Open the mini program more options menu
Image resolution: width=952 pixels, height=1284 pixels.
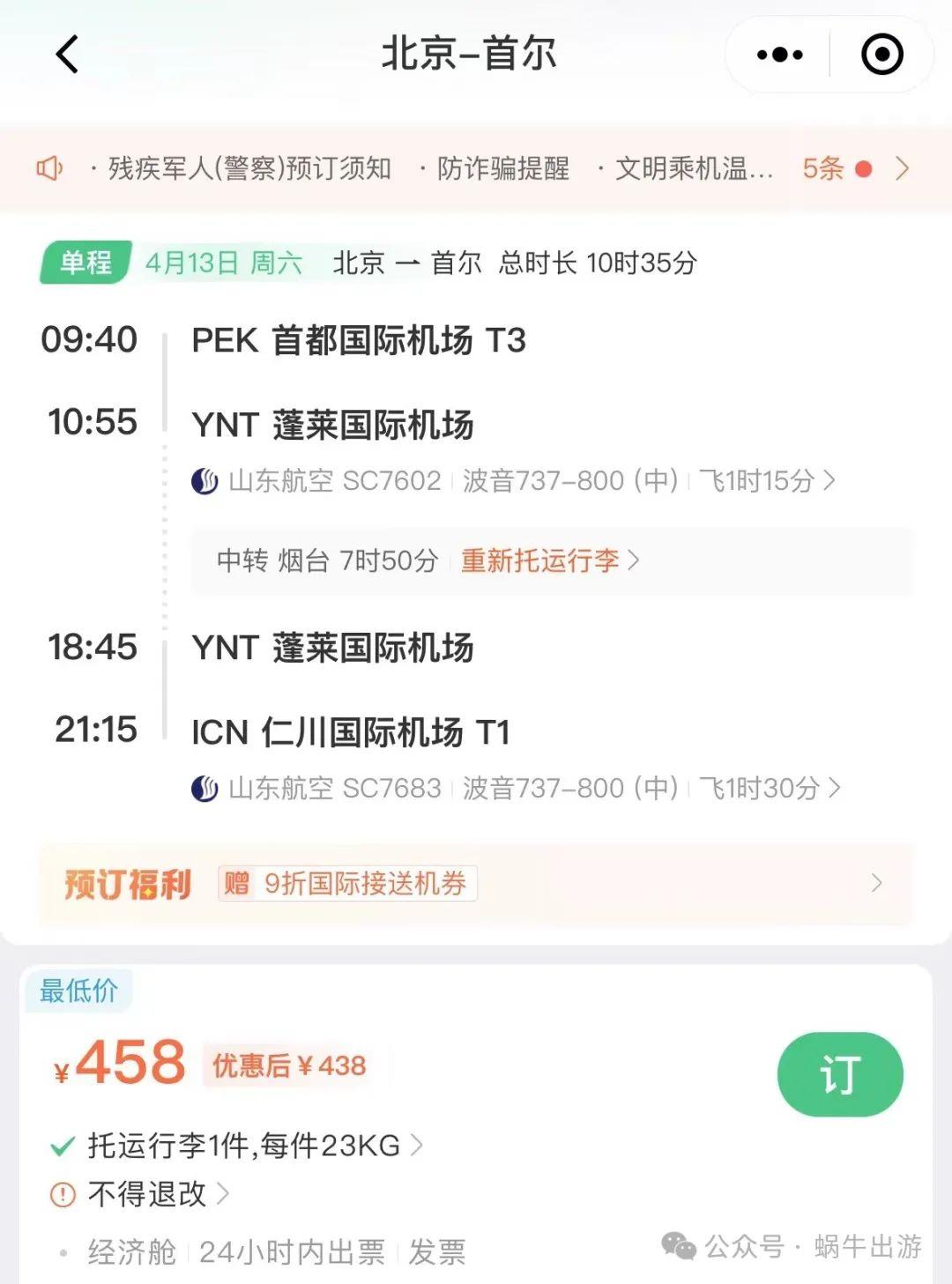pyautogui.click(x=780, y=55)
